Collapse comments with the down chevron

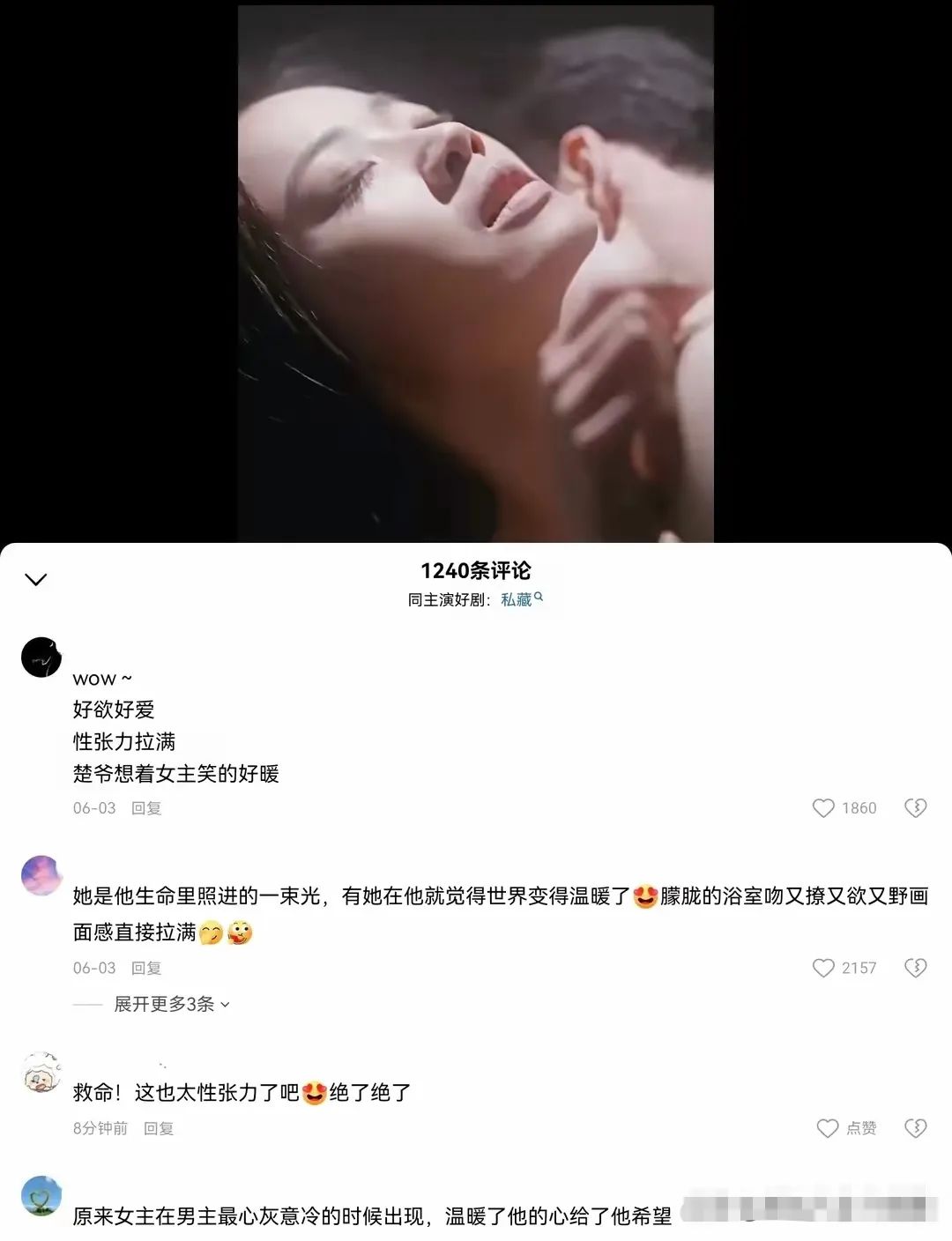tap(35, 579)
